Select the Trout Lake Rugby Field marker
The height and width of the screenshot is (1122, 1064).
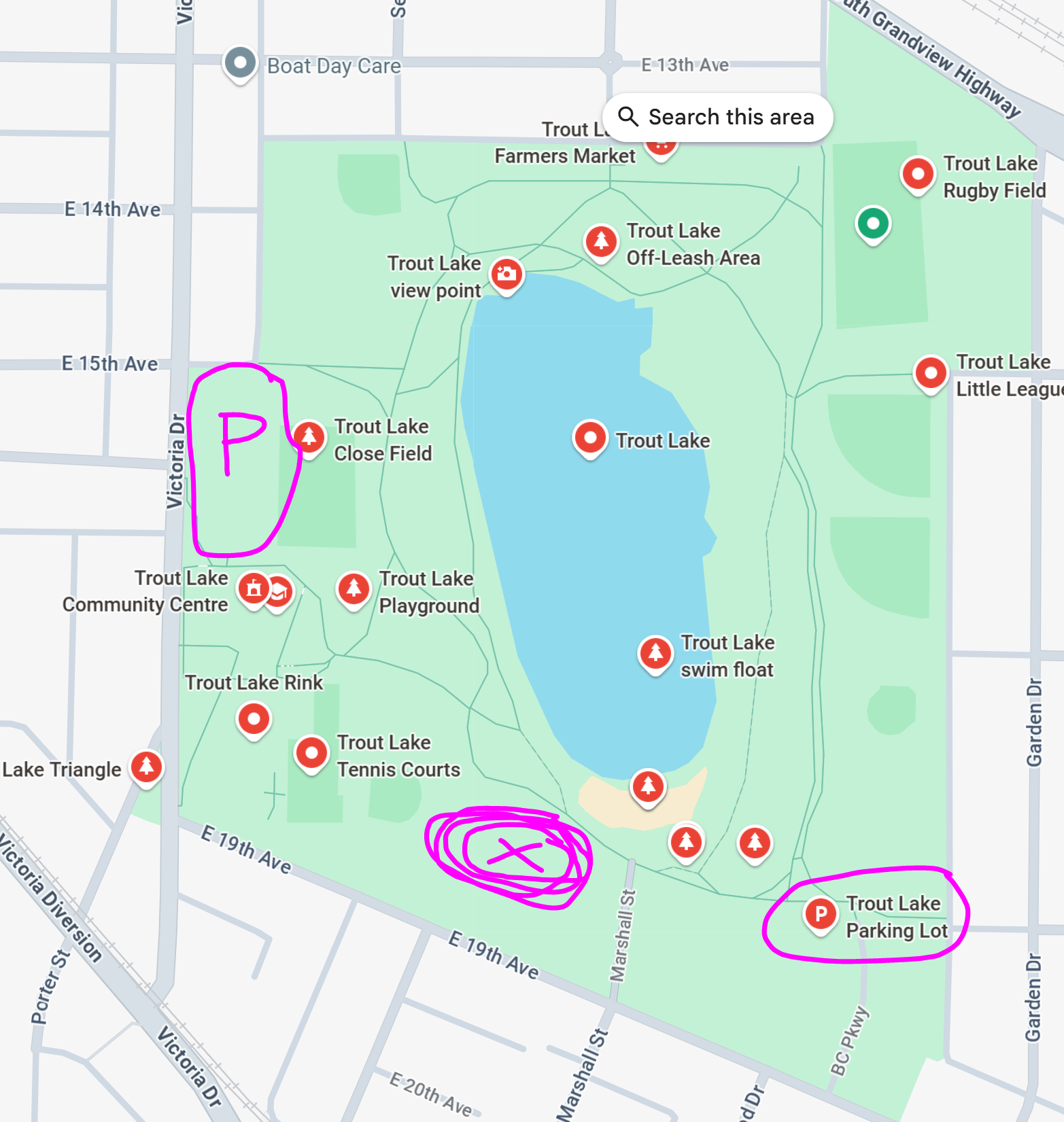click(x=917, y=173)
